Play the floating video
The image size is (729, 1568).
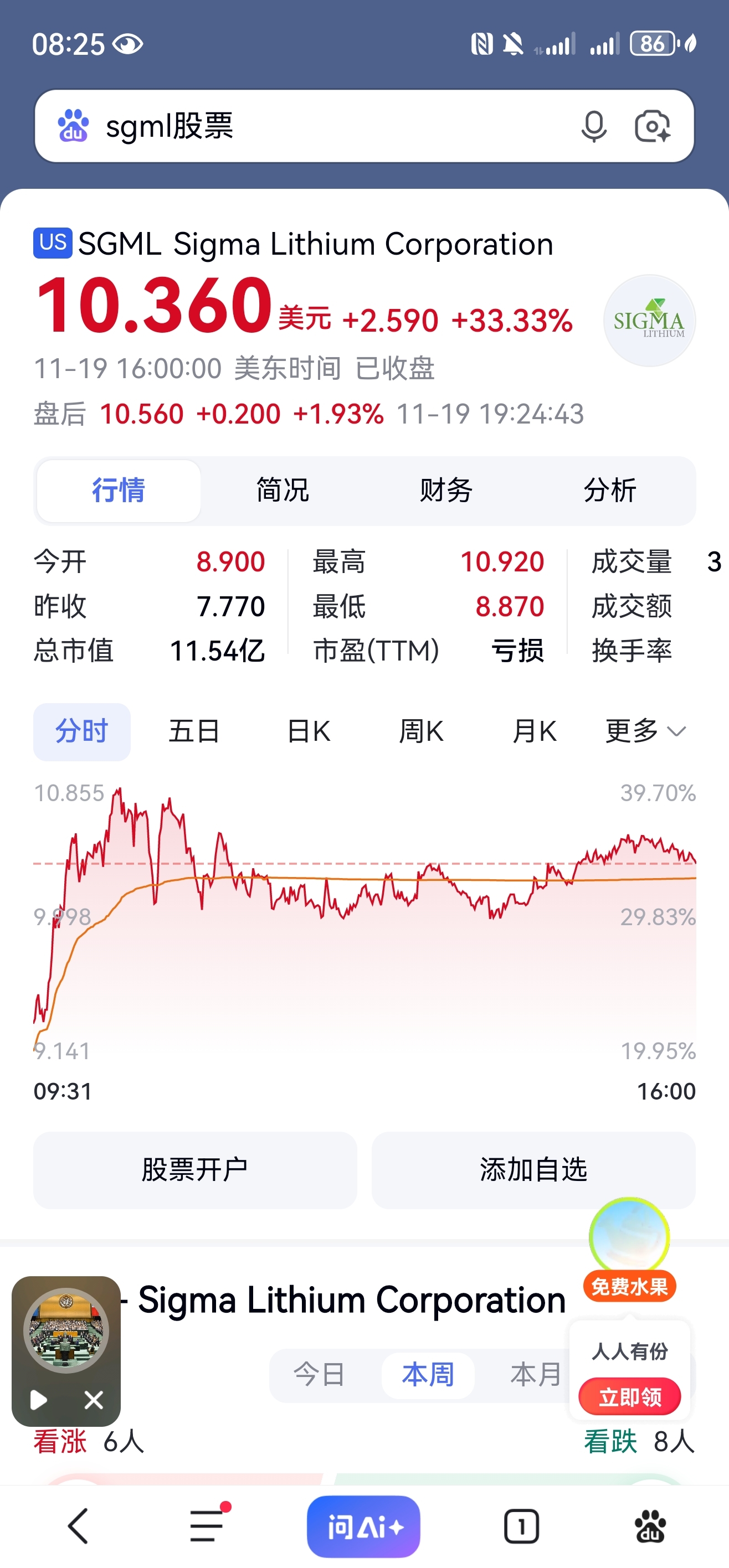pyautogui.click(x=38, y=1400)
